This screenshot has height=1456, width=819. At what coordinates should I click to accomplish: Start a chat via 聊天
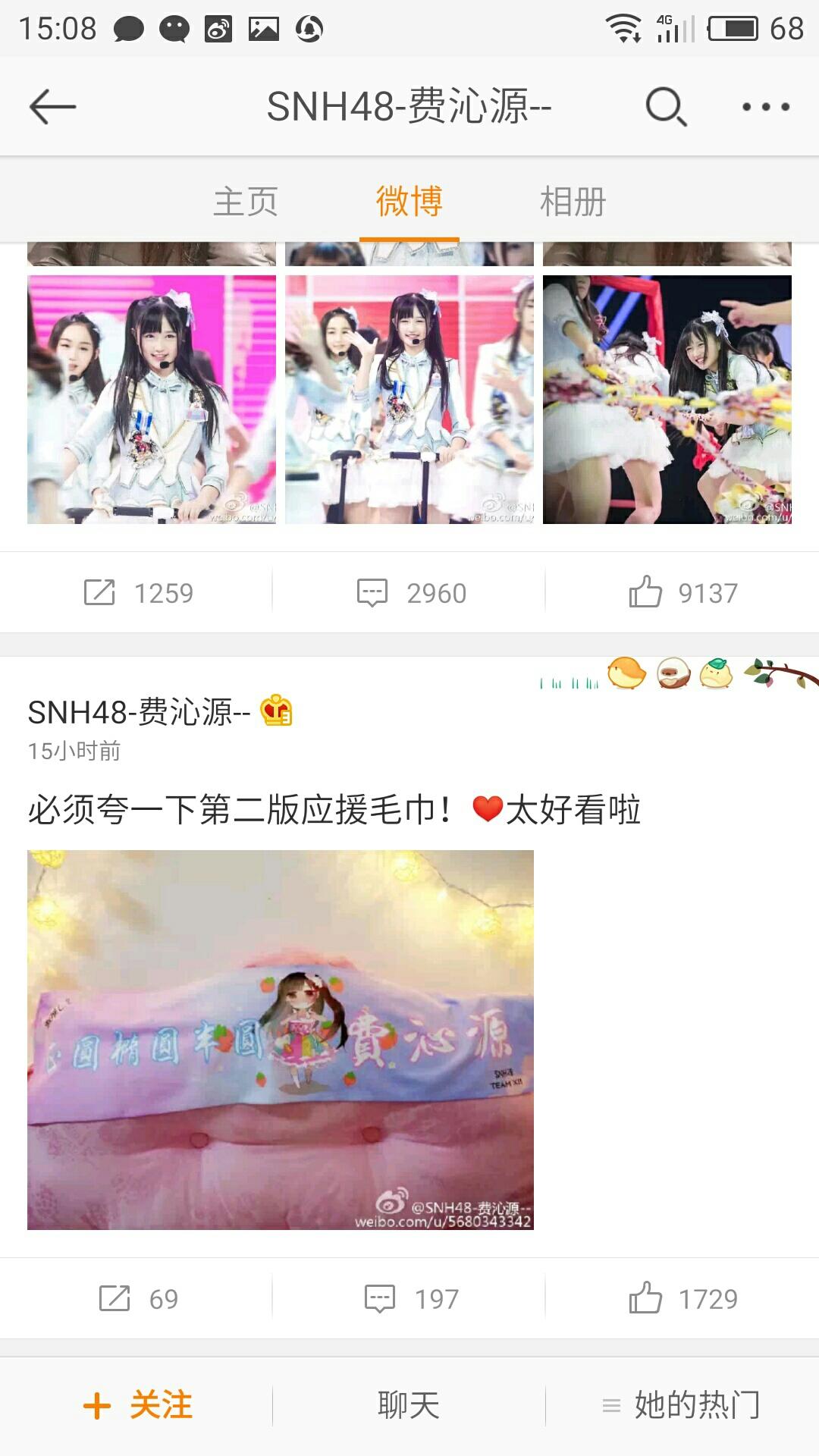click(x=409, y=1404)
